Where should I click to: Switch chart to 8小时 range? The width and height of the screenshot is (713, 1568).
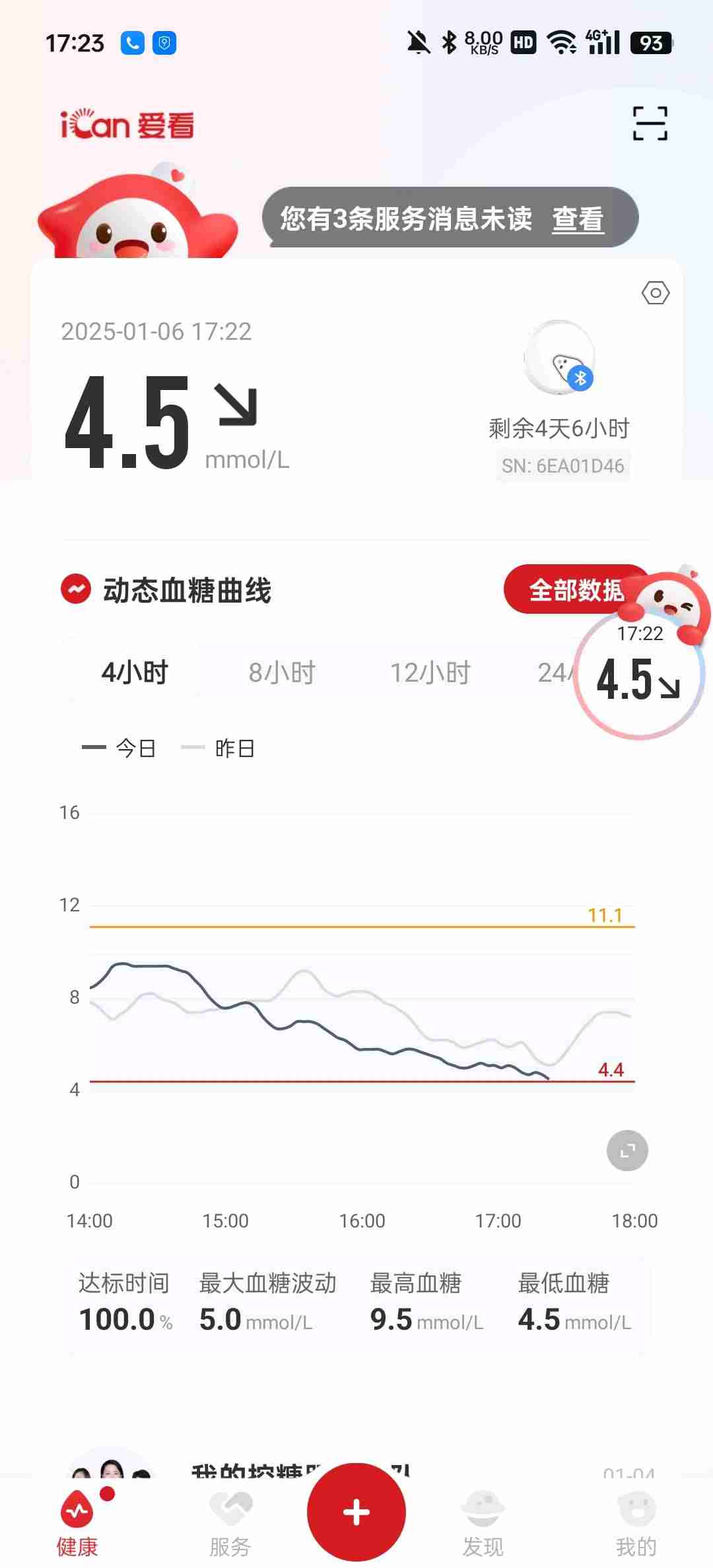(282, 672)
